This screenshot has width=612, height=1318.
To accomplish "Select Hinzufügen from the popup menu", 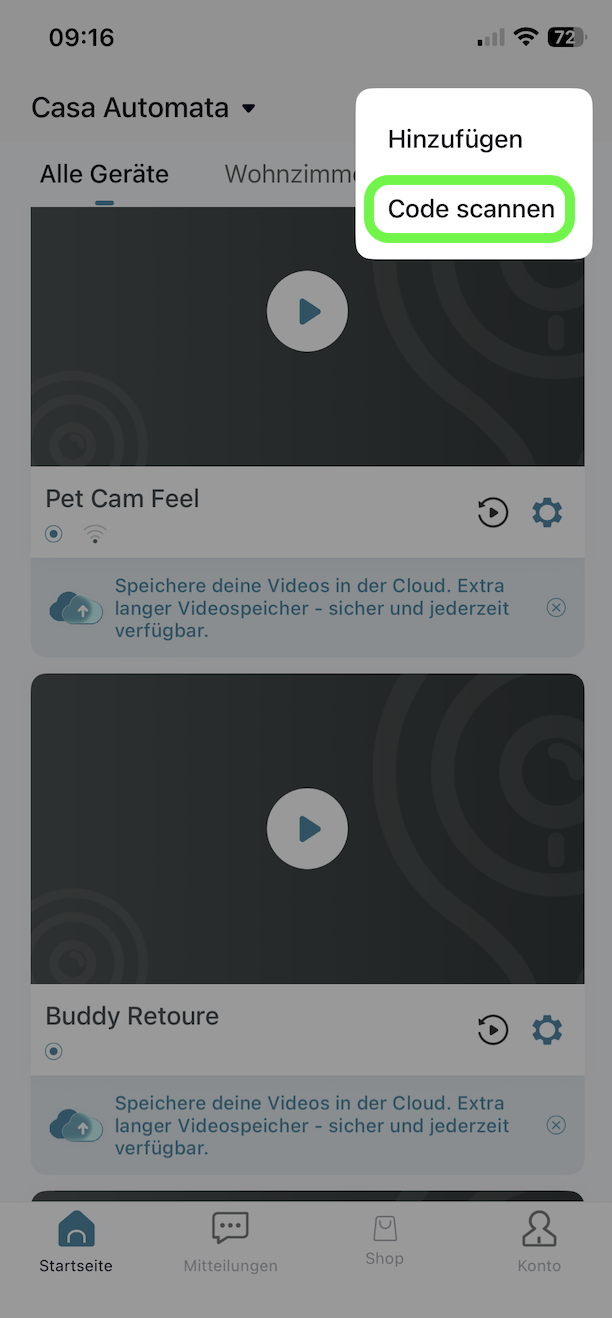I will click(x=455, y=139).
